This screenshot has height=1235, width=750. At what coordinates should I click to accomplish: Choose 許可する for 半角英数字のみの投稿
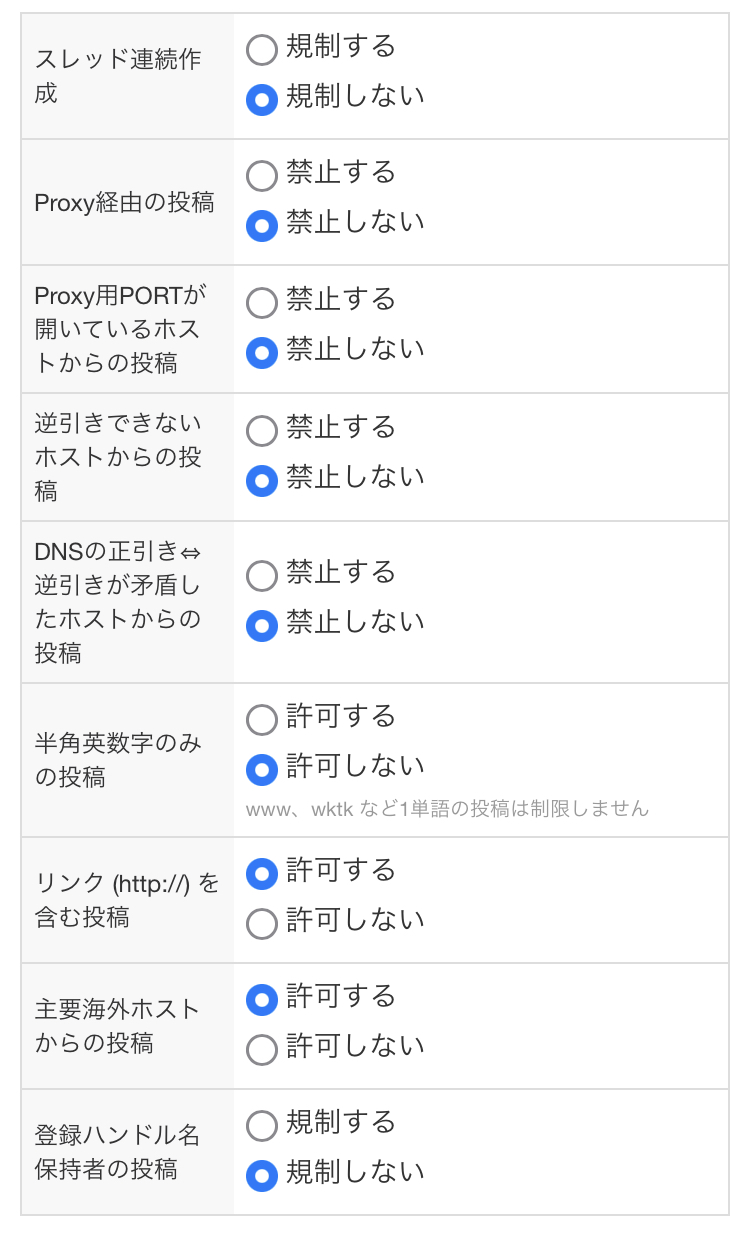pyautogui.click(x=262, y=720)
